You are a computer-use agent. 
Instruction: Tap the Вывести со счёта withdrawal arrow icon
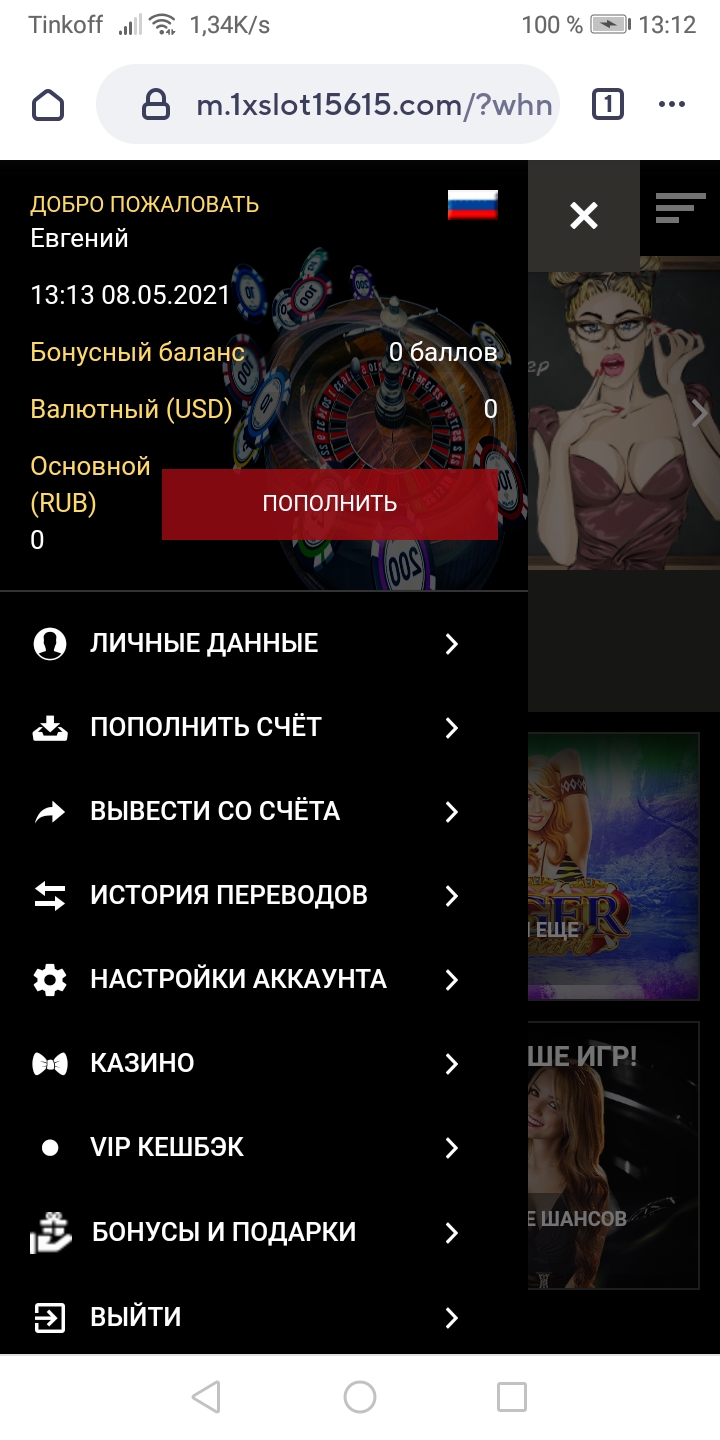click(47, 811)
